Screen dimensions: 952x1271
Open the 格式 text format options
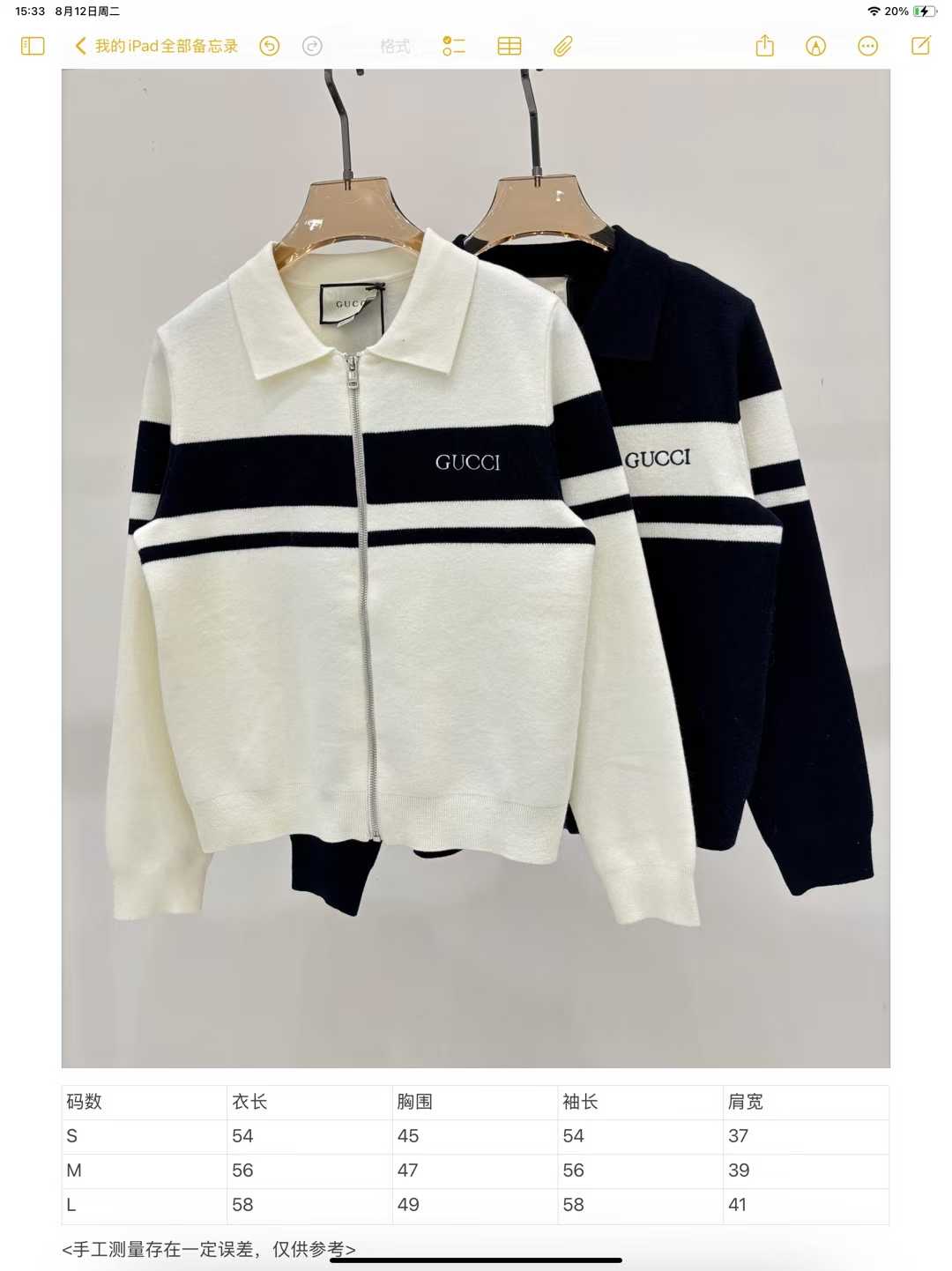pos(395,46)
